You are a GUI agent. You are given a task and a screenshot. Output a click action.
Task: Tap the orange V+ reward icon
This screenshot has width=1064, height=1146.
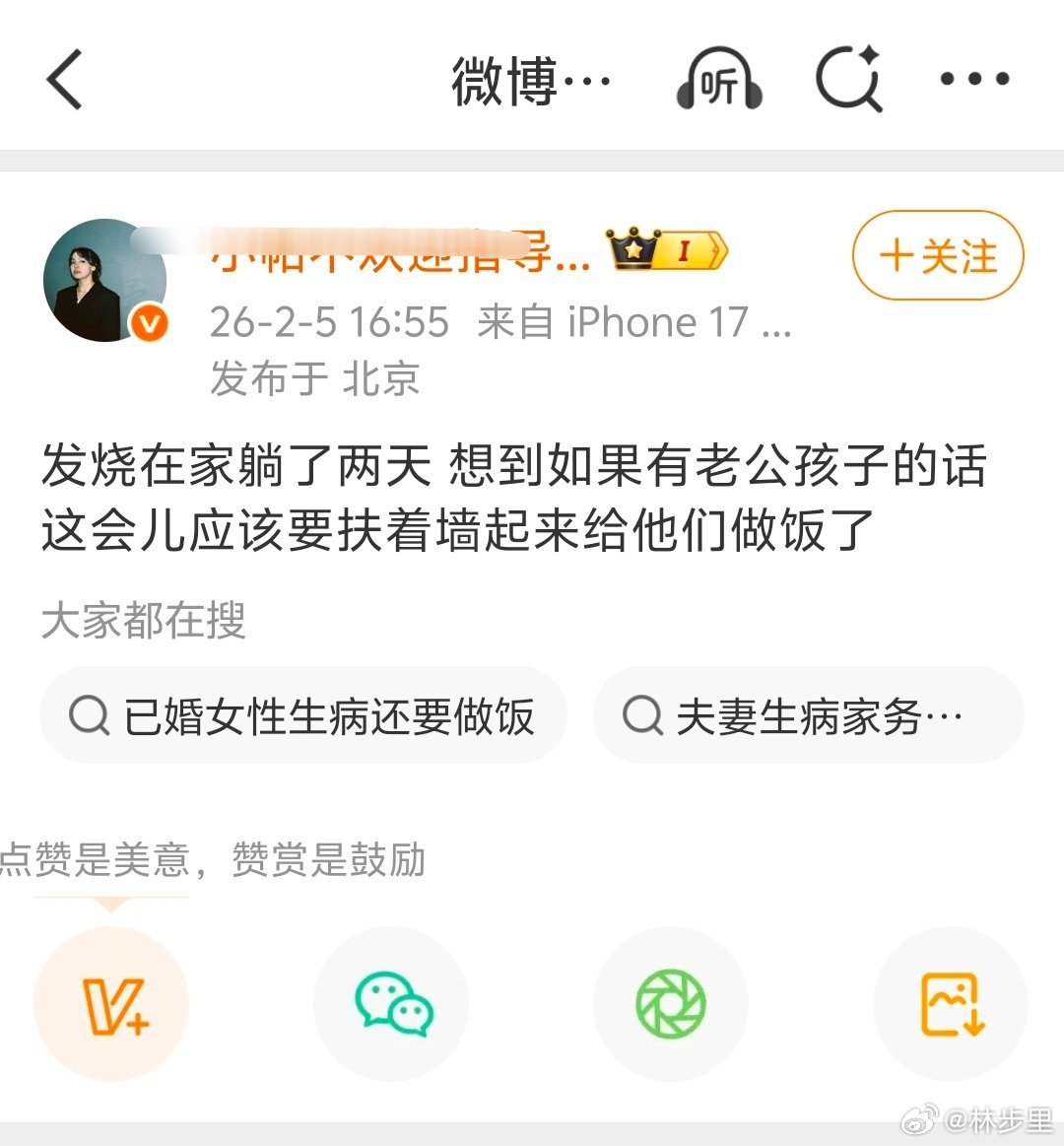[x=111, y=1001]
